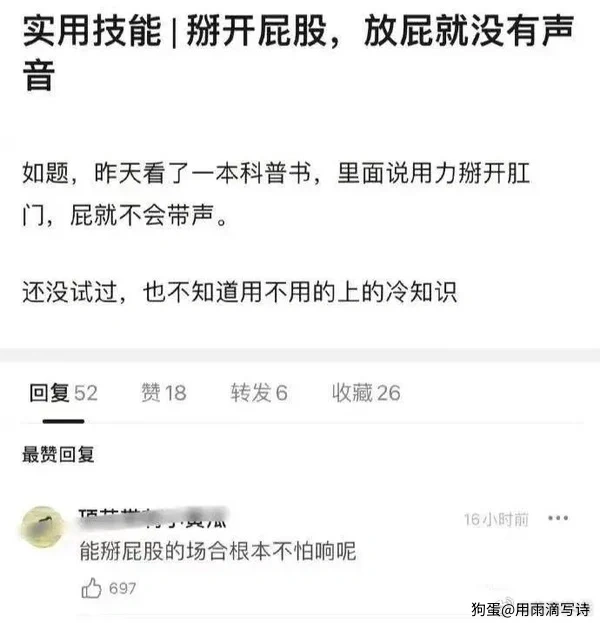The height and width of the screenshot is (623, 600).
Task: Like the comment with 697 likes
Action: [x=91, y=588]
